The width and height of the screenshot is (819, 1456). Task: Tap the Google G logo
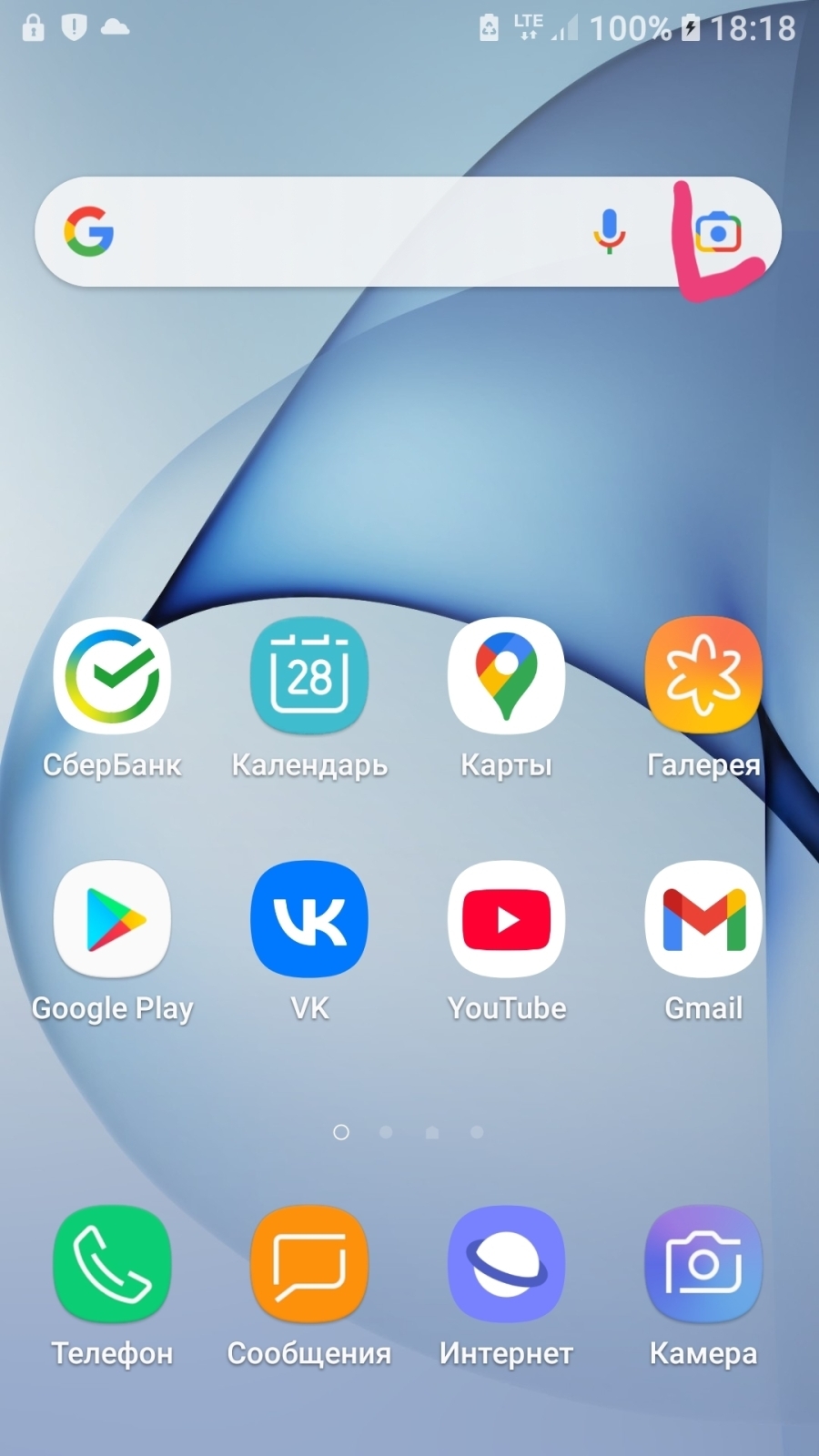point(89,231)
